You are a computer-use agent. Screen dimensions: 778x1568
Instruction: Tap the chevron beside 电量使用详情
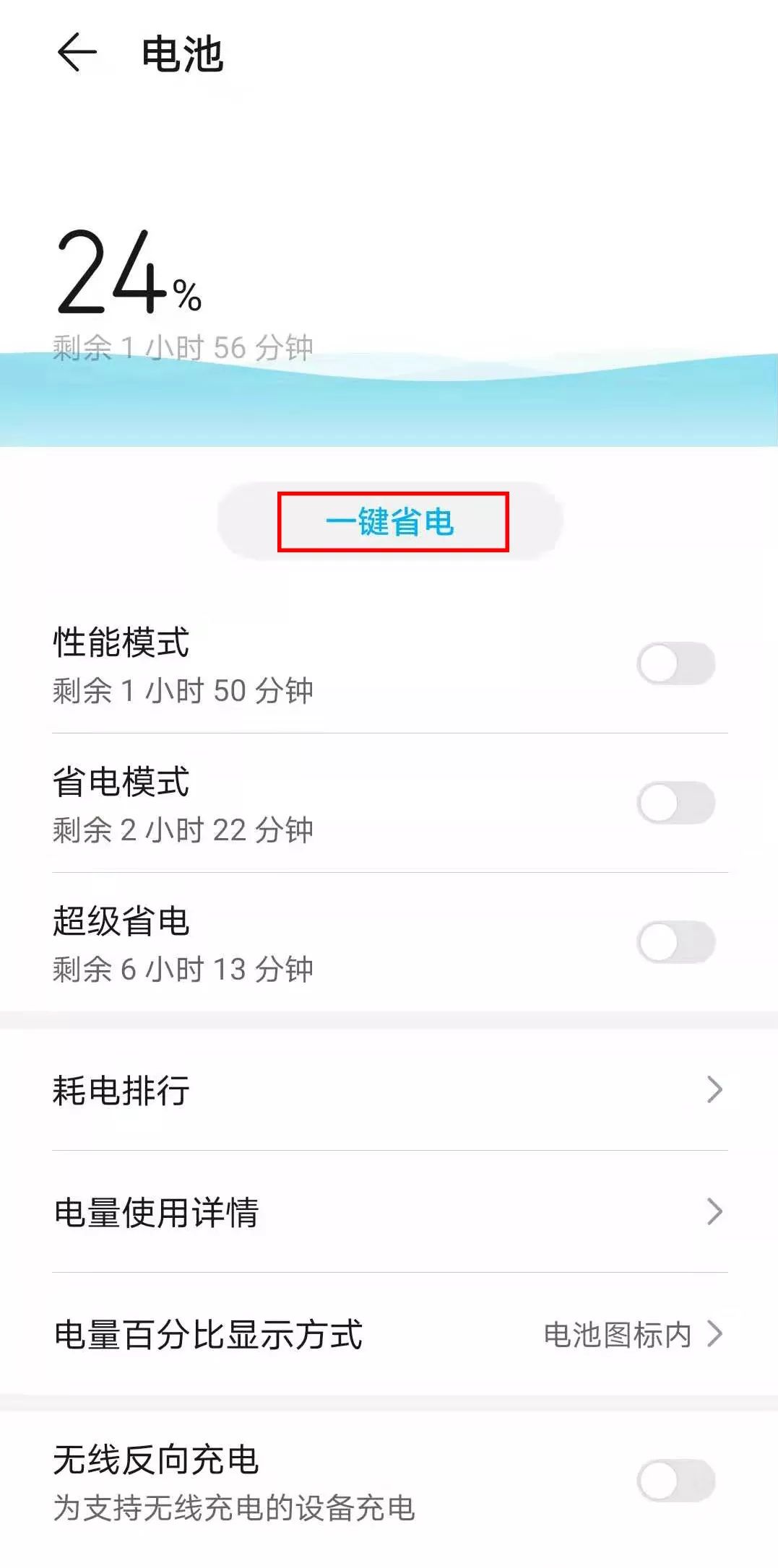(x=714, y=1213)
